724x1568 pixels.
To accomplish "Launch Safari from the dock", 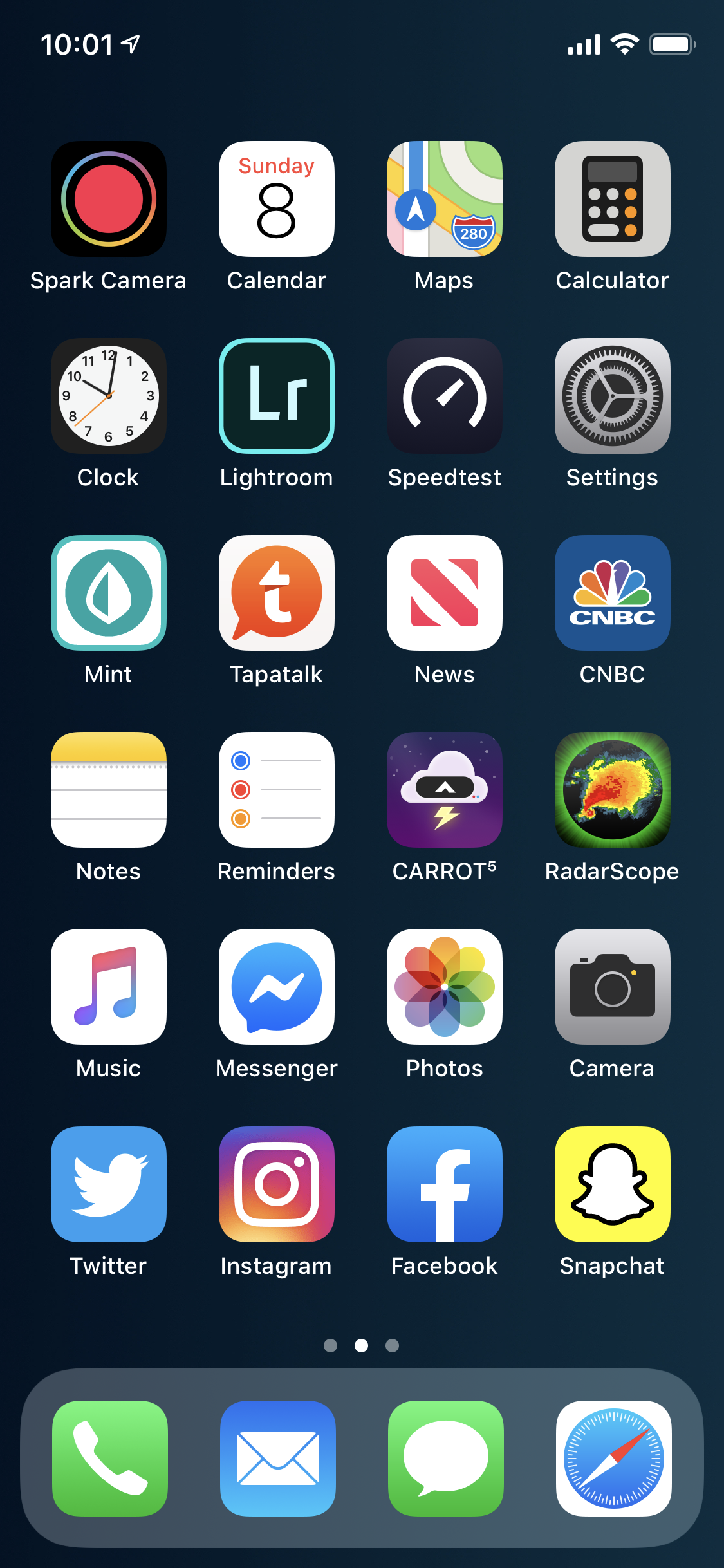I will click(614, 1459).
